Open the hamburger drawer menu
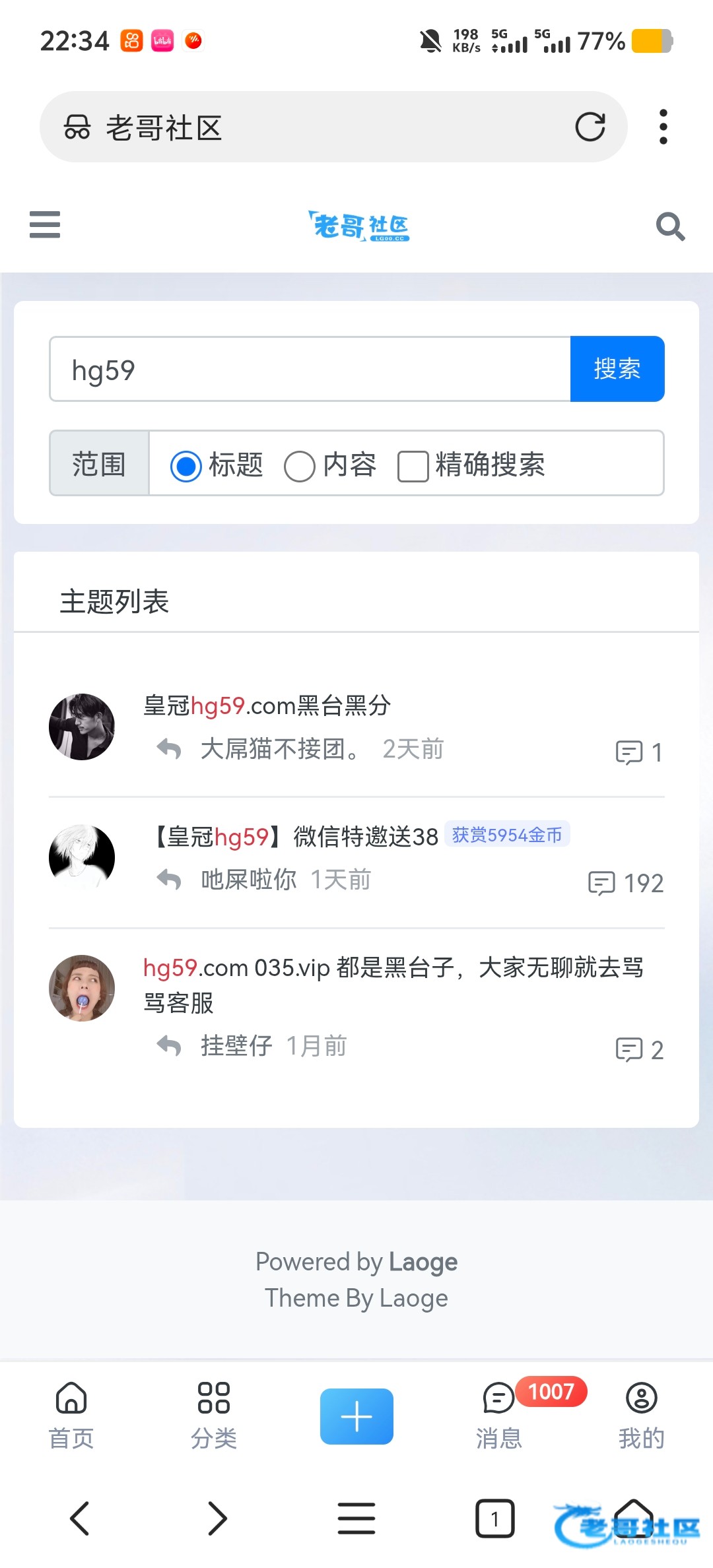Image resolution: width=713 pixels, height=1568 pixels. pyautogui.click(x=45, y=224)
